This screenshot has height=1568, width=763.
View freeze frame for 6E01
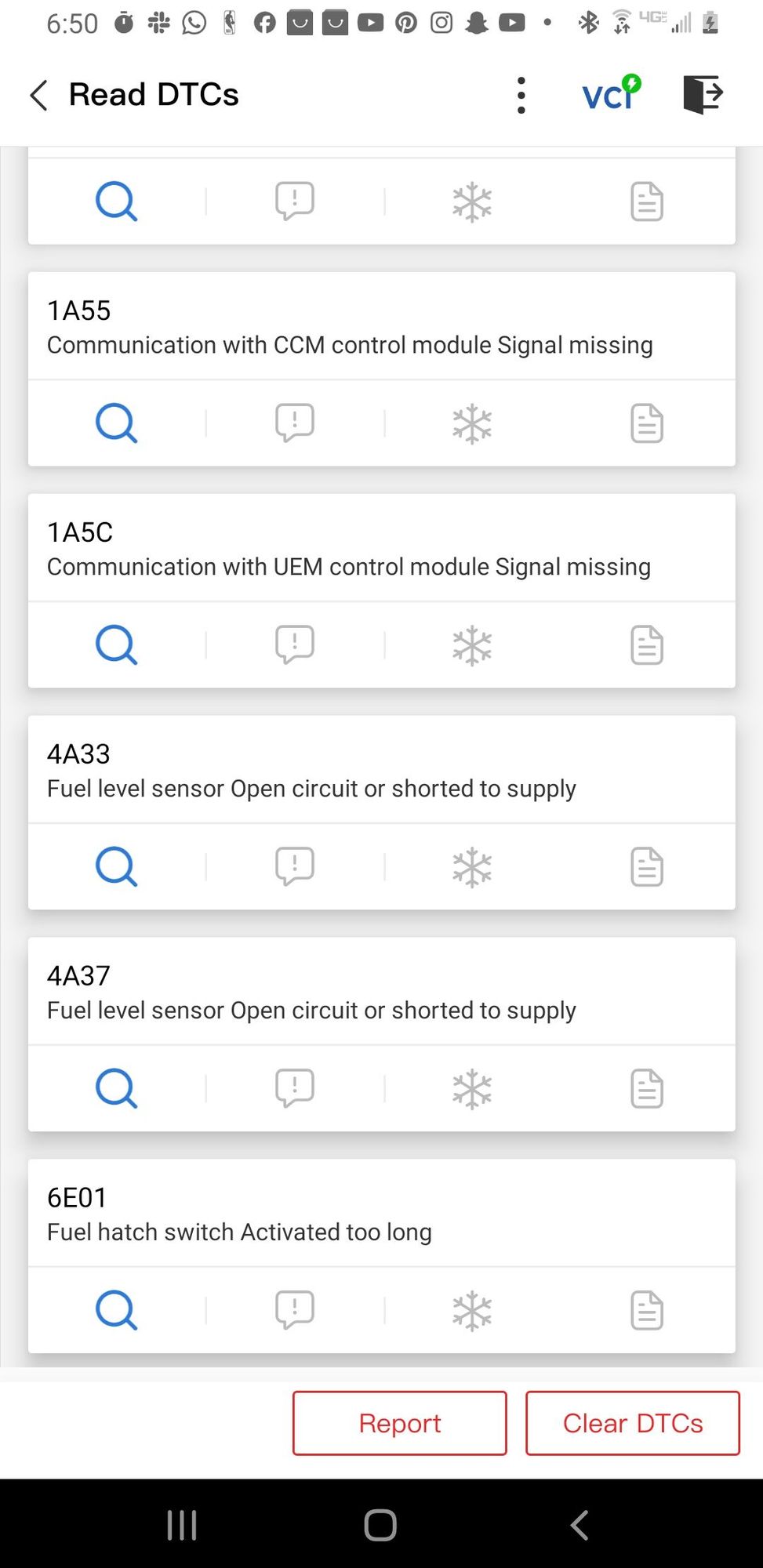point(472,1311)
